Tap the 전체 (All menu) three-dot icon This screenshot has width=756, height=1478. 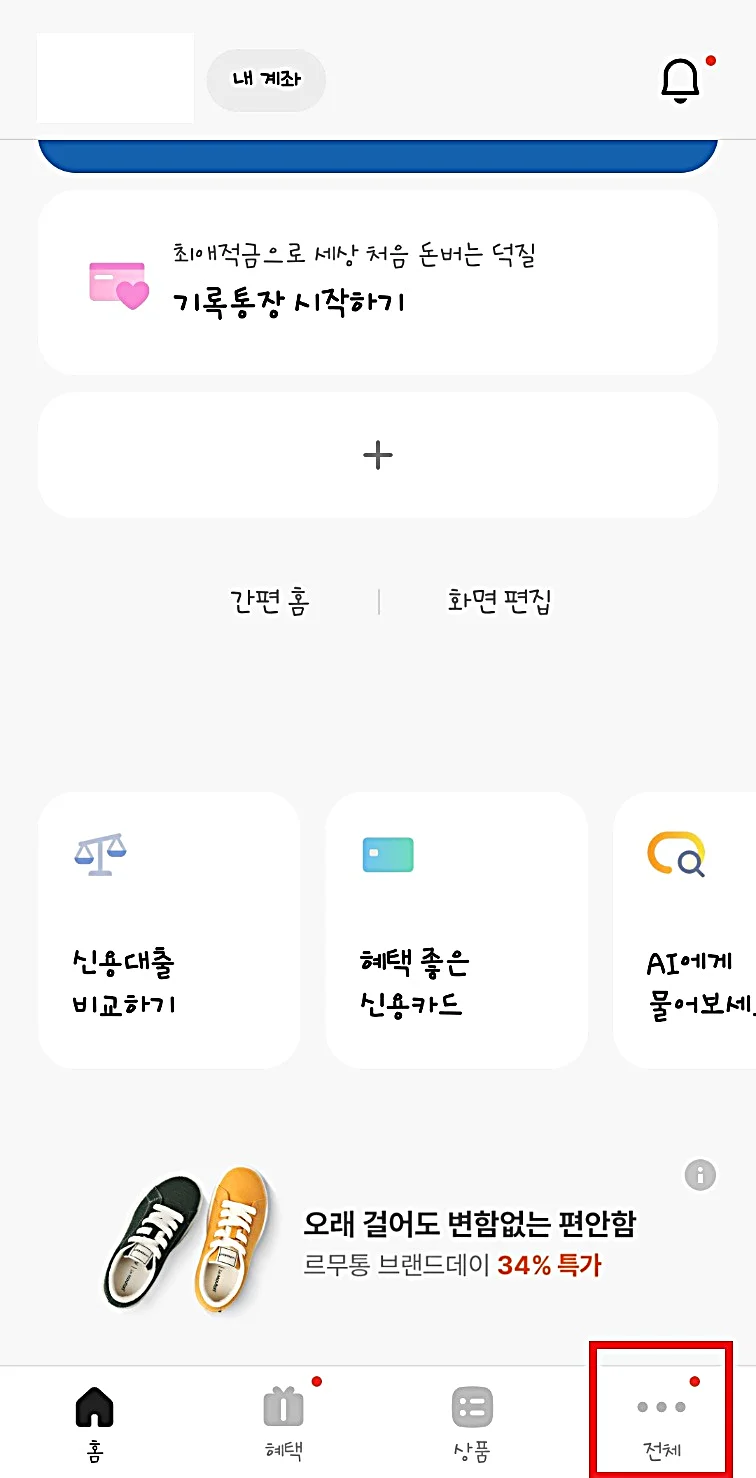659,1407
